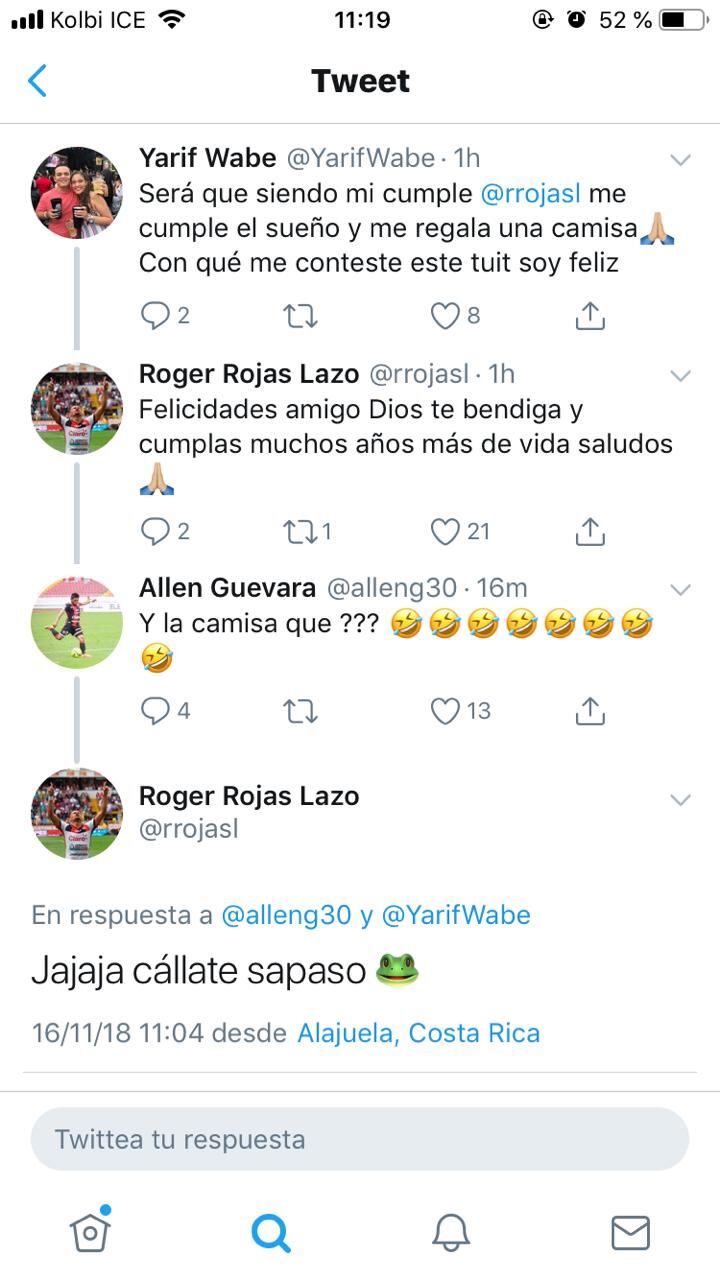This screenshot has width=720, height=1280.
Task: Open the direct messages tab
Action: click(630, 1233)
